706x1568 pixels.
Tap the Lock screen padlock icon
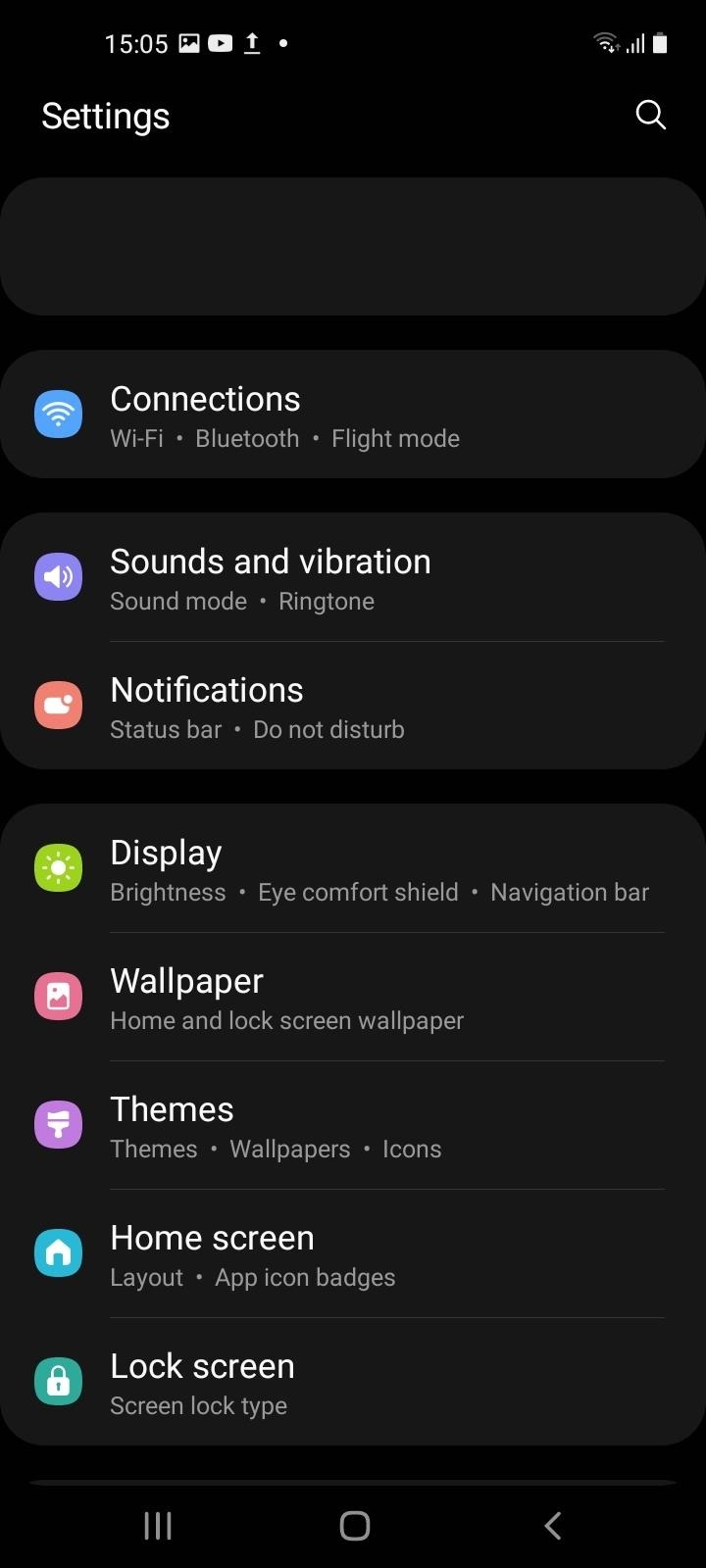[x=58, y=1381]
